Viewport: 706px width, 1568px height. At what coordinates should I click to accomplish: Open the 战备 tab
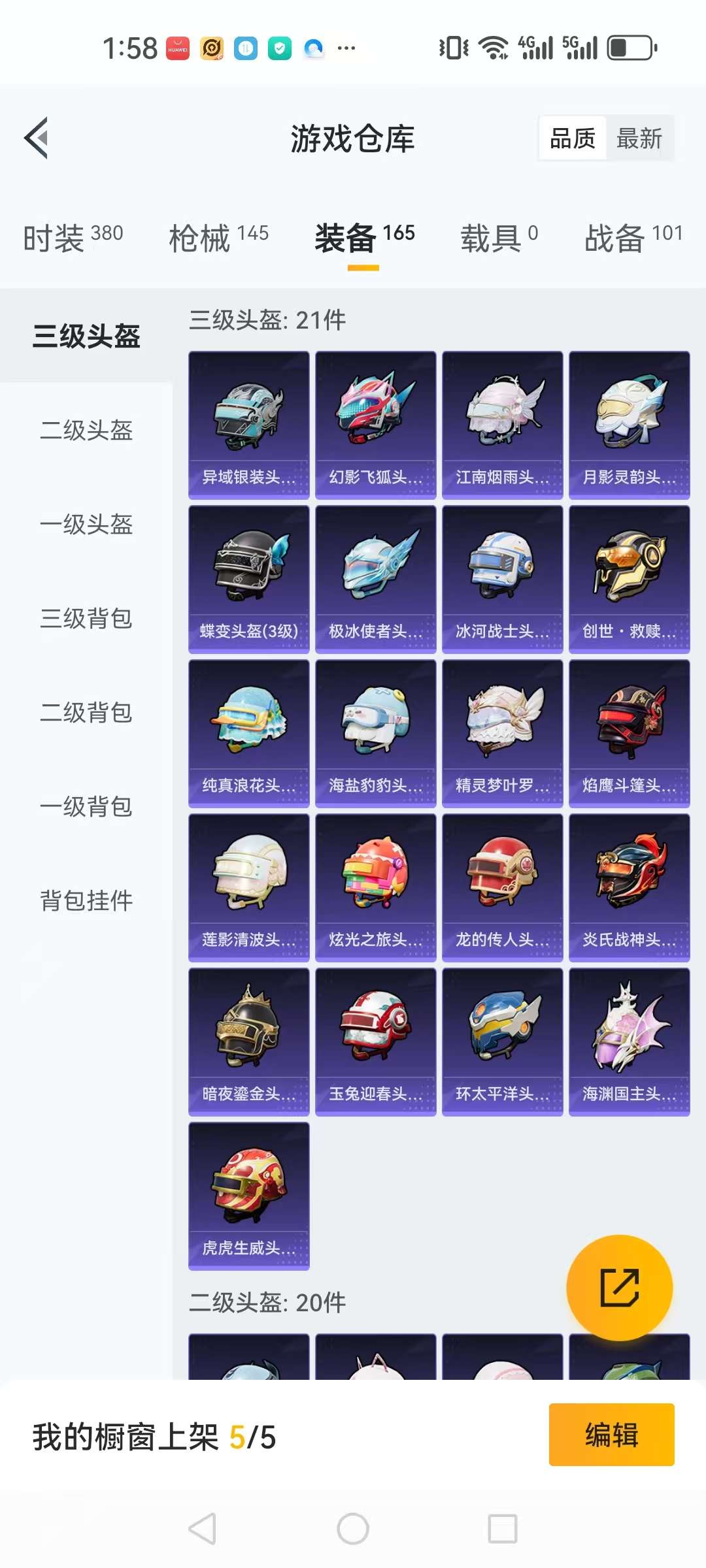(633, 238)
